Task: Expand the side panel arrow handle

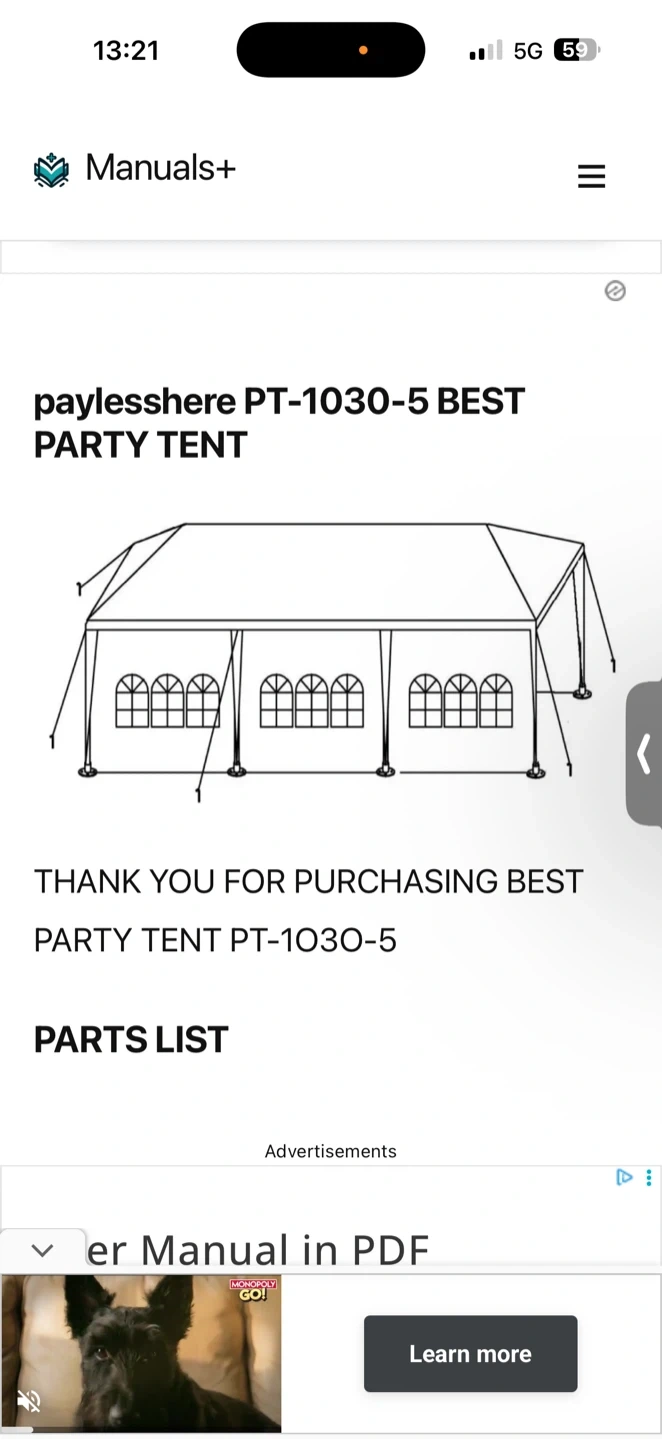Action: click(644, 754)
